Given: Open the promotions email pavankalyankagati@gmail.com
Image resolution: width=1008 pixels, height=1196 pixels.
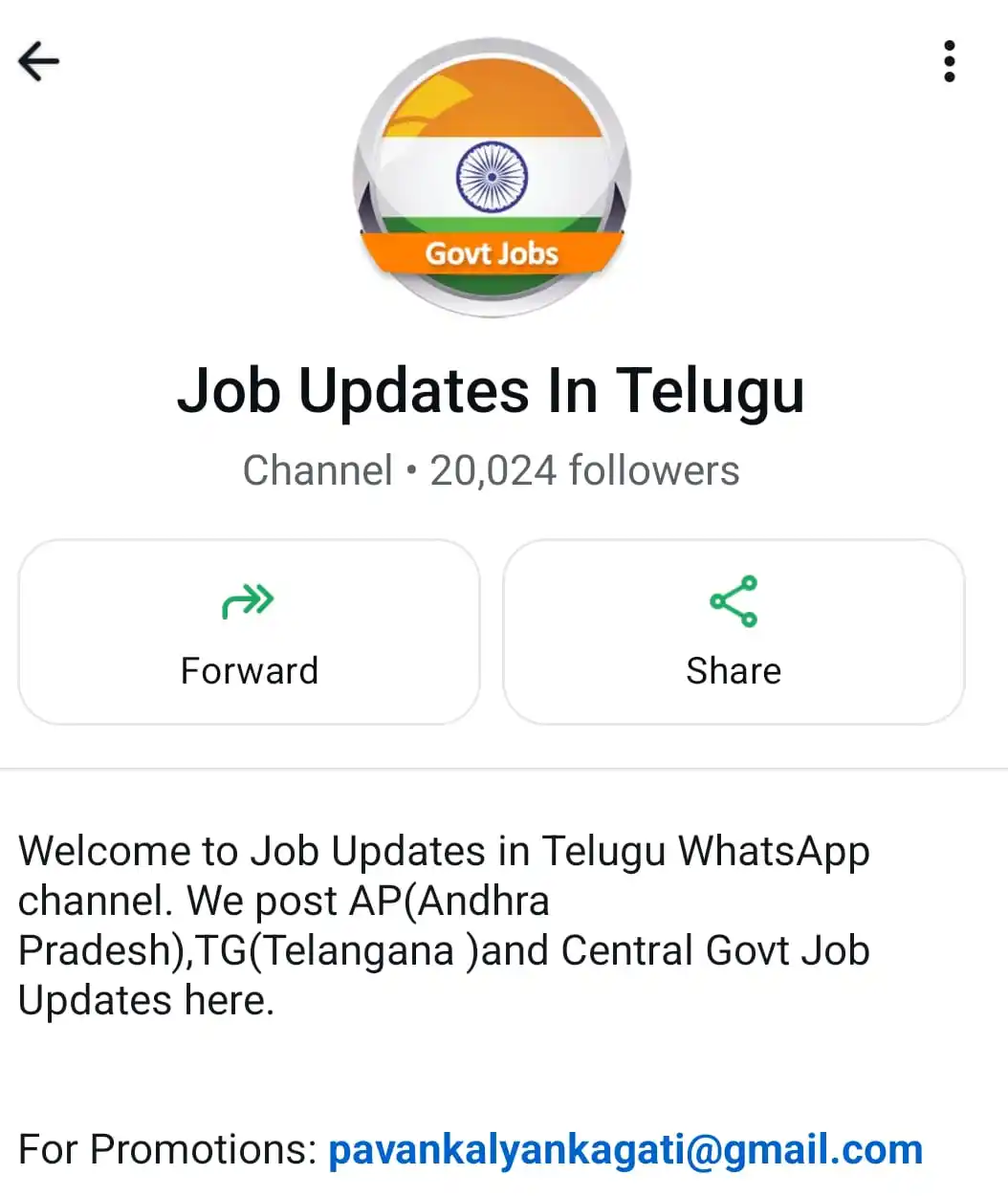Looking at the screenshot, I should (x=625, y=1150).
